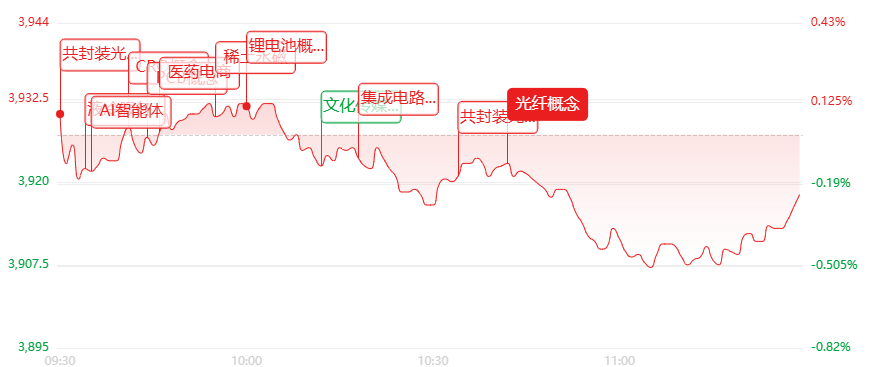
Task: Select the highlighted 光纤概念 marker
Action: [547, 104]
